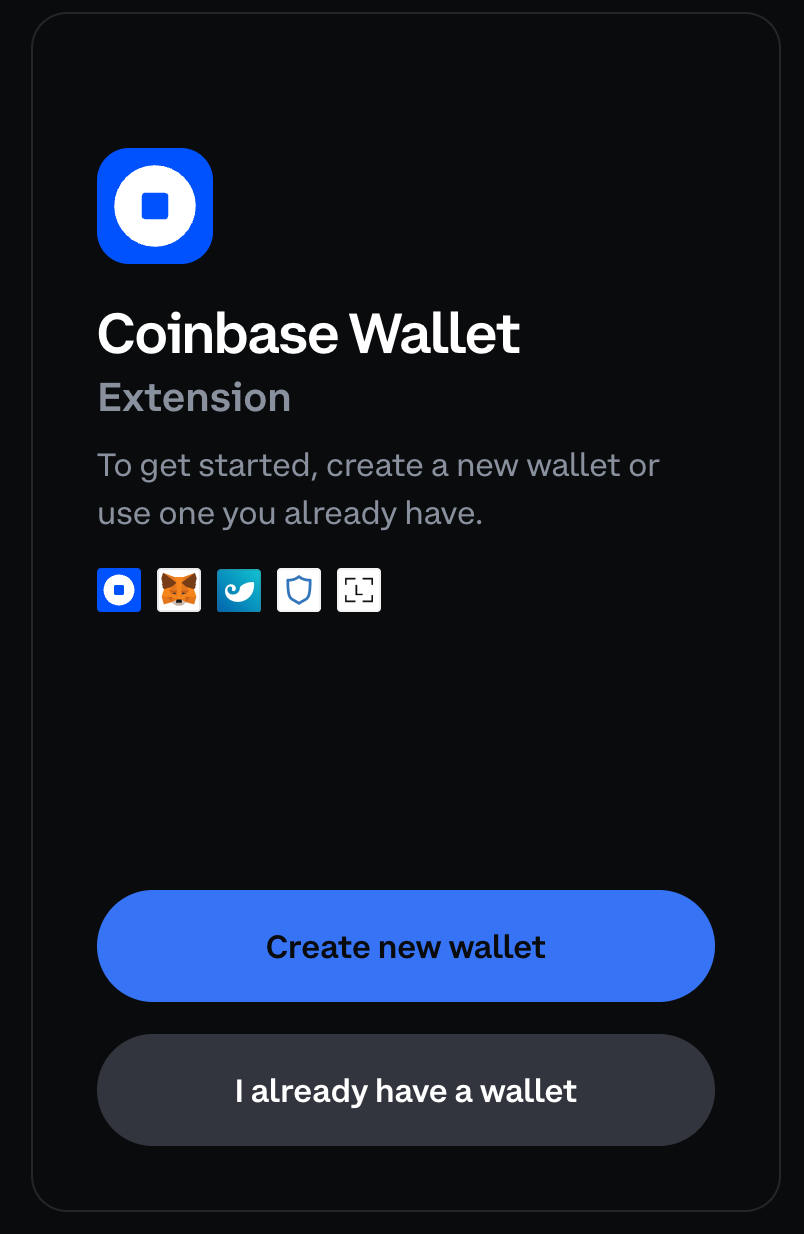Import using the shield-icon wallet
This screenshot has height=1234, width=804.
tap(299, 590)
